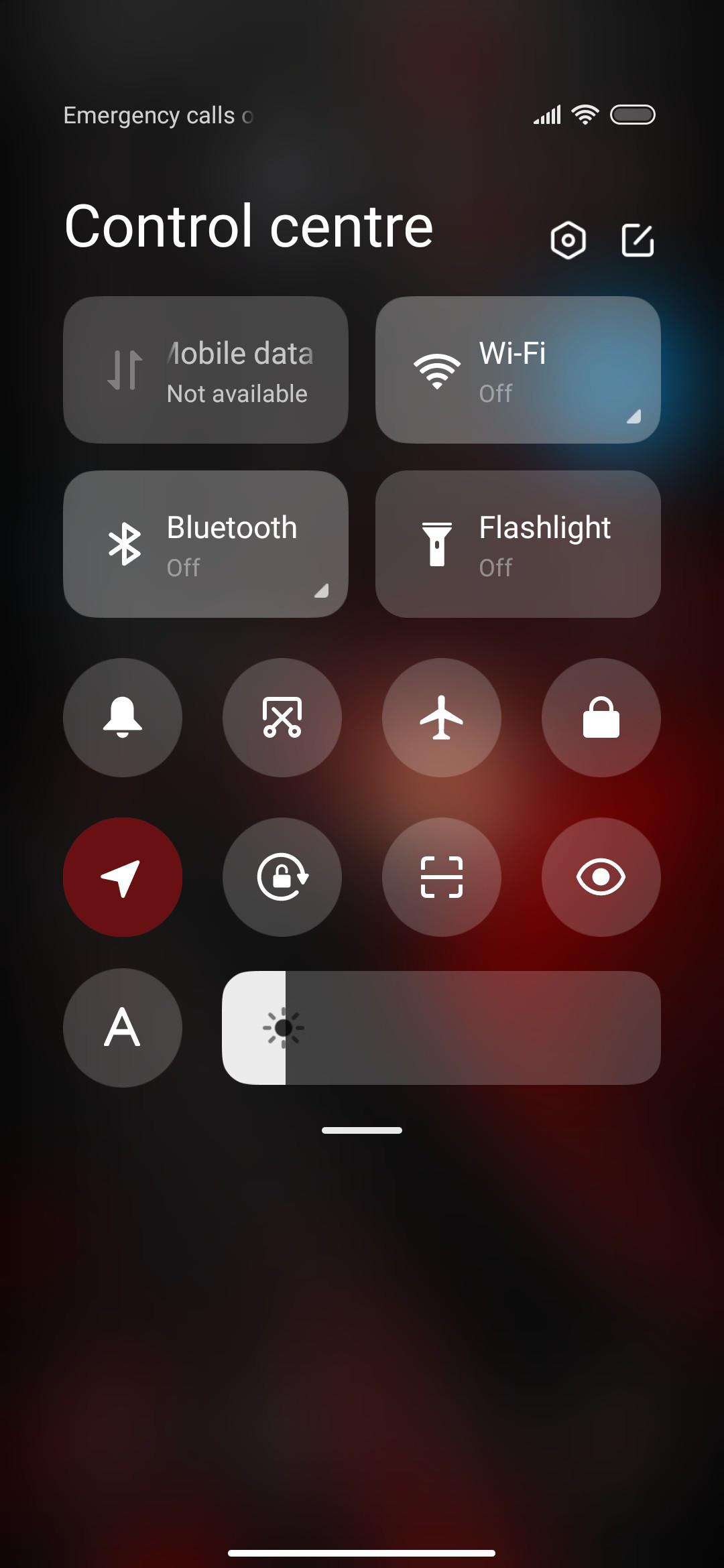Open settings via the hexagon gear icon

click(x=568, y=240)
